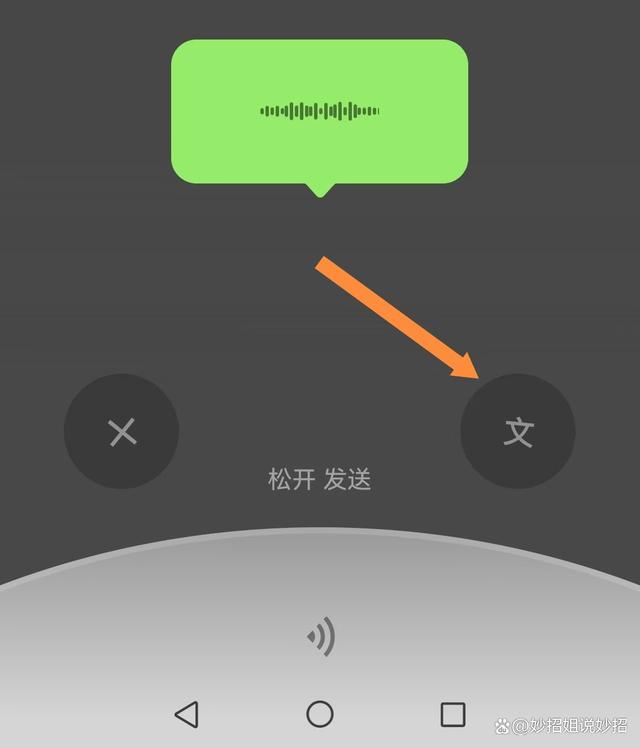Cancel the voice message with X
This screenshot has height=748, width=640.
tap(121, 432)
